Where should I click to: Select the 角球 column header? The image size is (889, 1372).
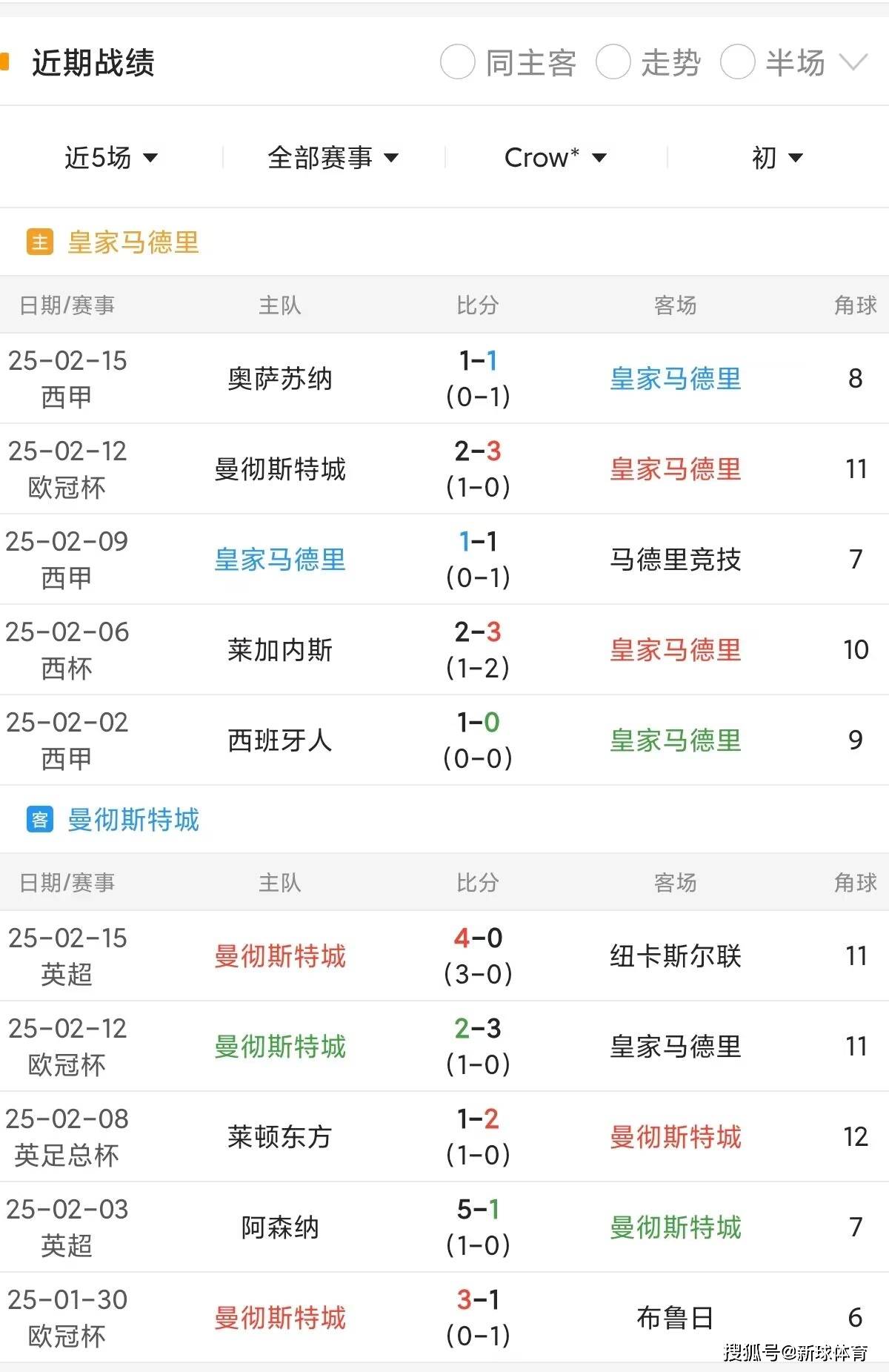pos(856,304)
